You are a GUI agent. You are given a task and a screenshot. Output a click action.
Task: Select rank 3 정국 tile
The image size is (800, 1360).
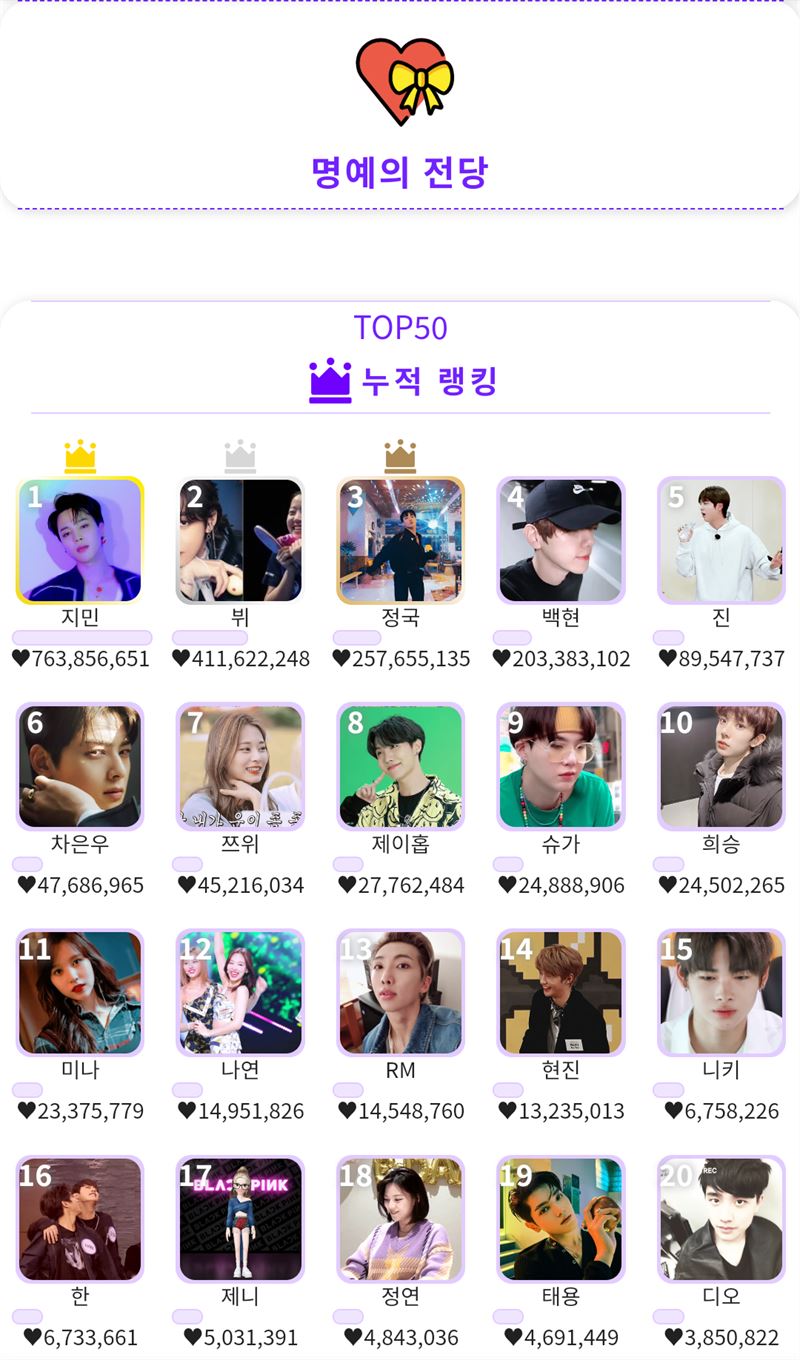pyautogui.click(x=400, y=541)
